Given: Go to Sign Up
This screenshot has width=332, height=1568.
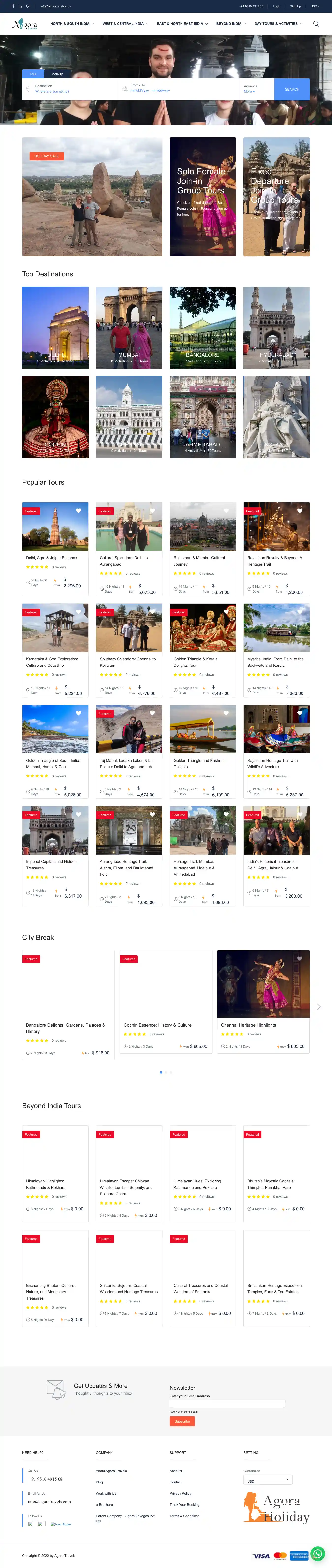Looking at the screenshot, I should [295, 6].
